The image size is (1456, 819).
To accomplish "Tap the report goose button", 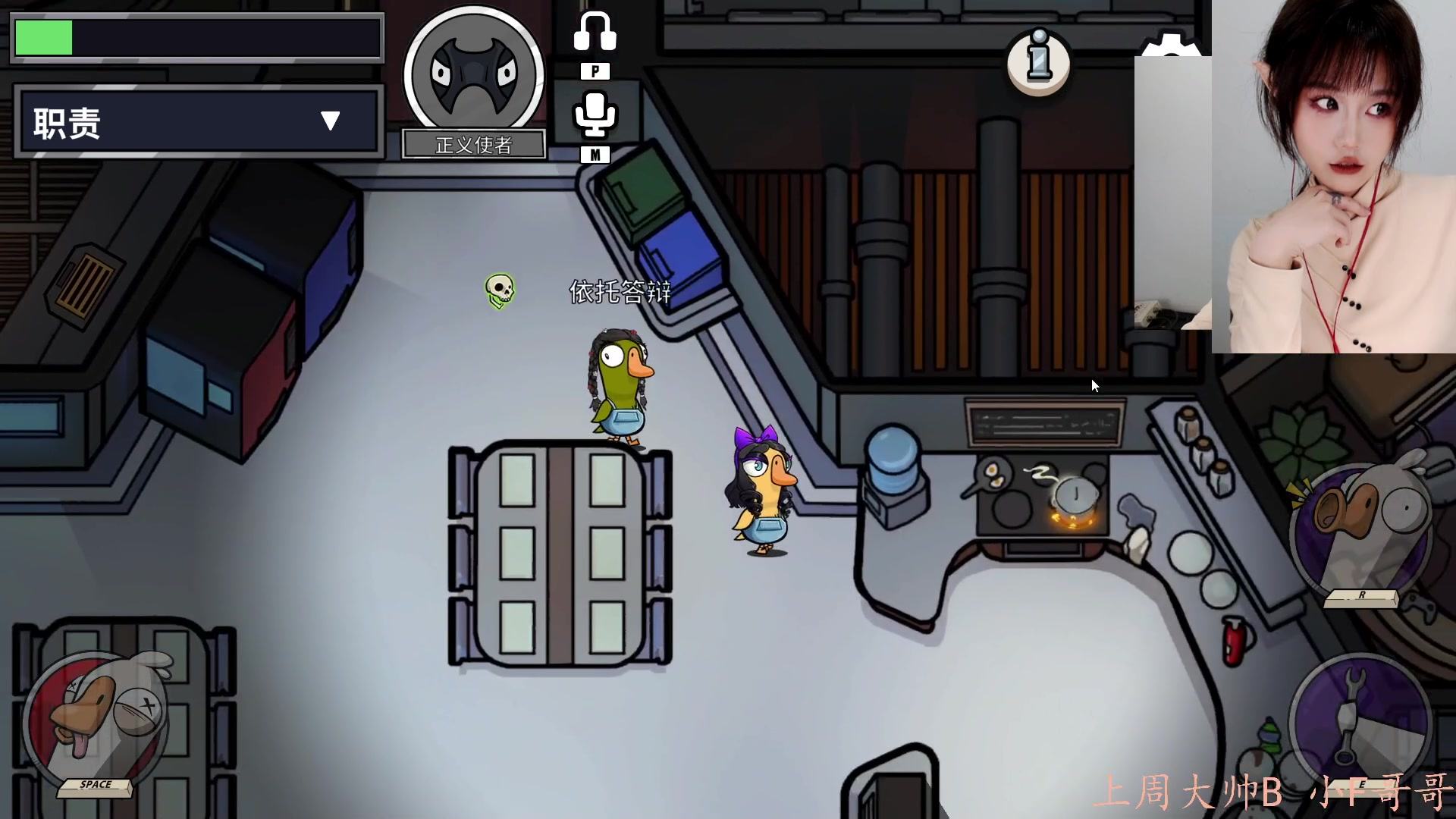I will coord(1361,531).
